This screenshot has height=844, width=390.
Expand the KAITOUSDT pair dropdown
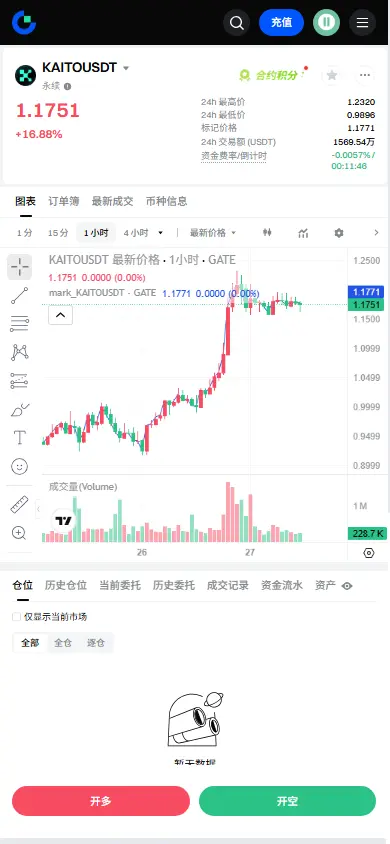(126, 68)
